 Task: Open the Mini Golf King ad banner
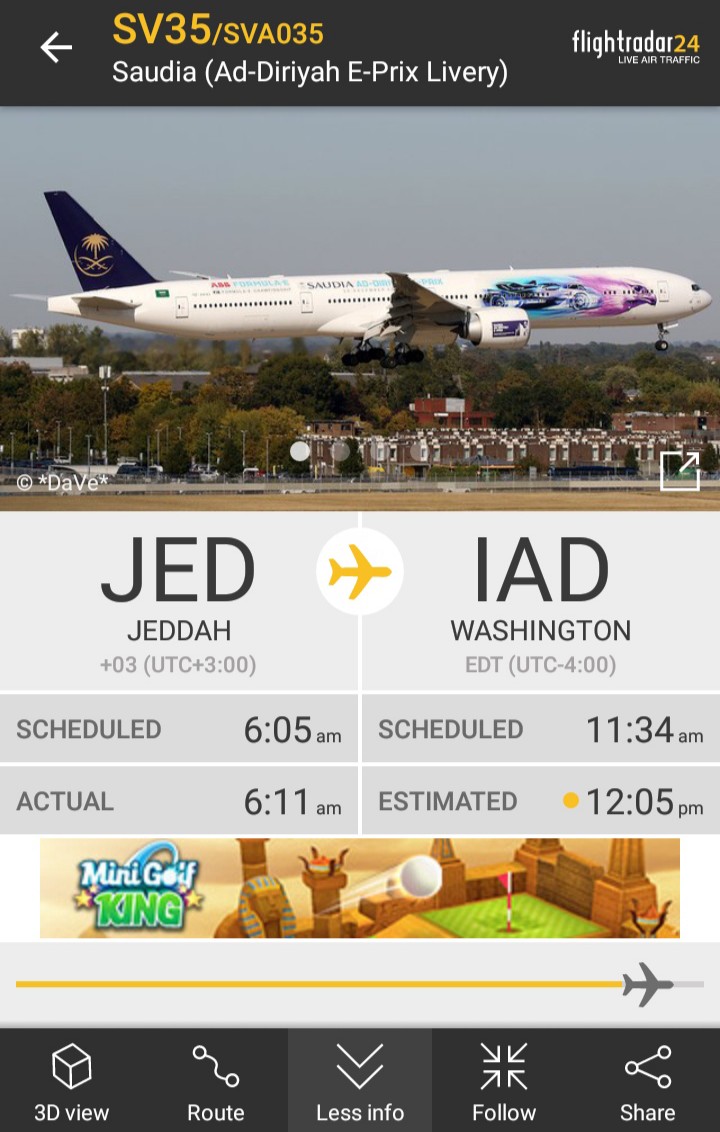point(360,888)
